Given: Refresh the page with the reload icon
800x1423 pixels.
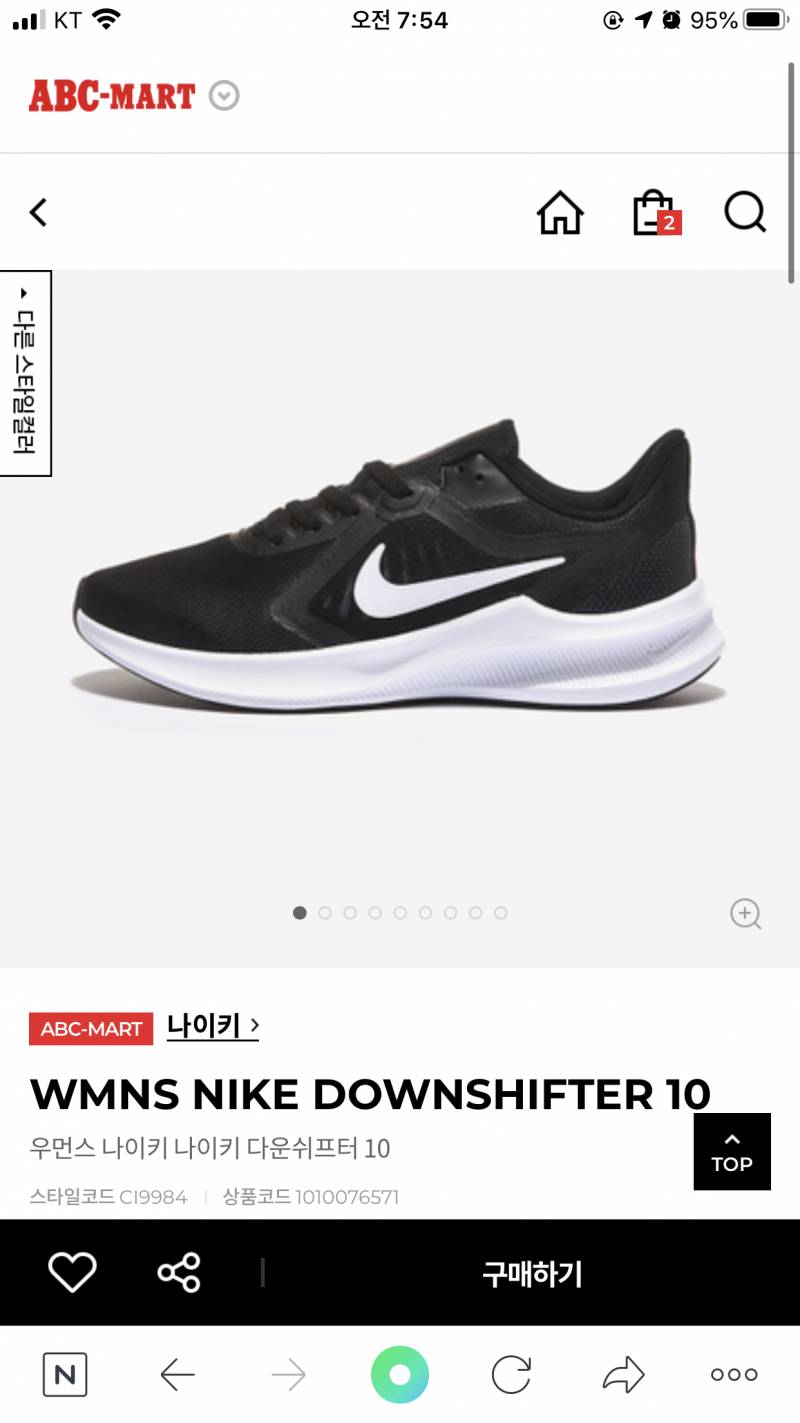Looking at the screenshot, I should click(511, 1374).
